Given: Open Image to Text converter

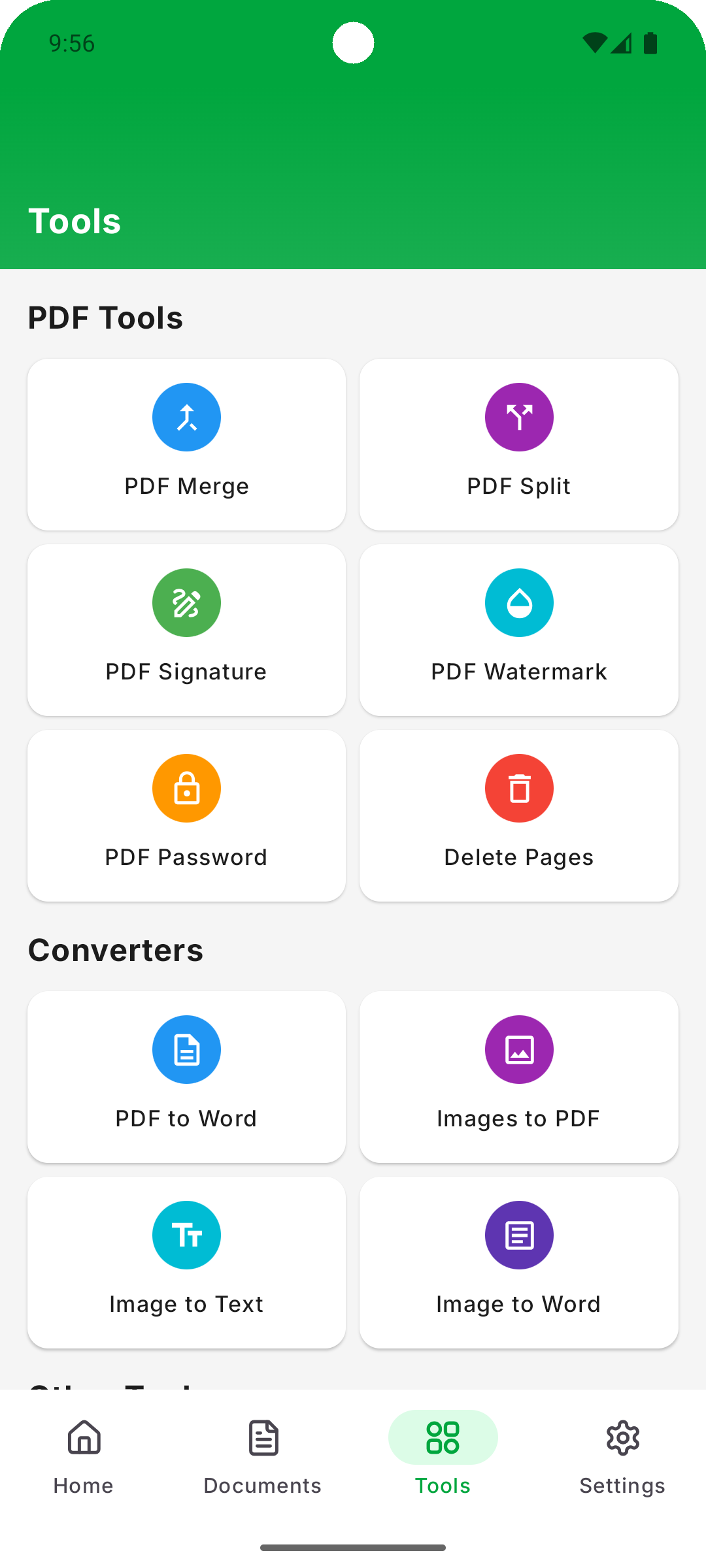Looking at the screenshot, I should pos(186,1262).
